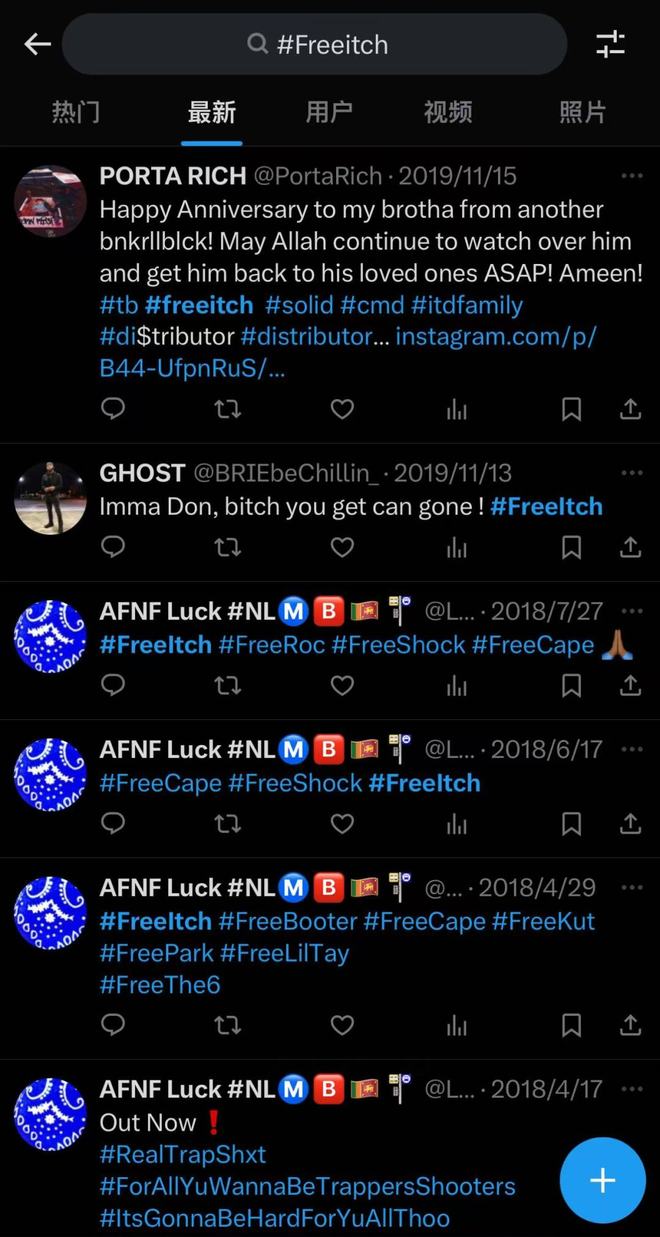This screenshot has width=660, height=1237.
Task: Switch to the 视频 tab
Action: click(x=447, y=112)
